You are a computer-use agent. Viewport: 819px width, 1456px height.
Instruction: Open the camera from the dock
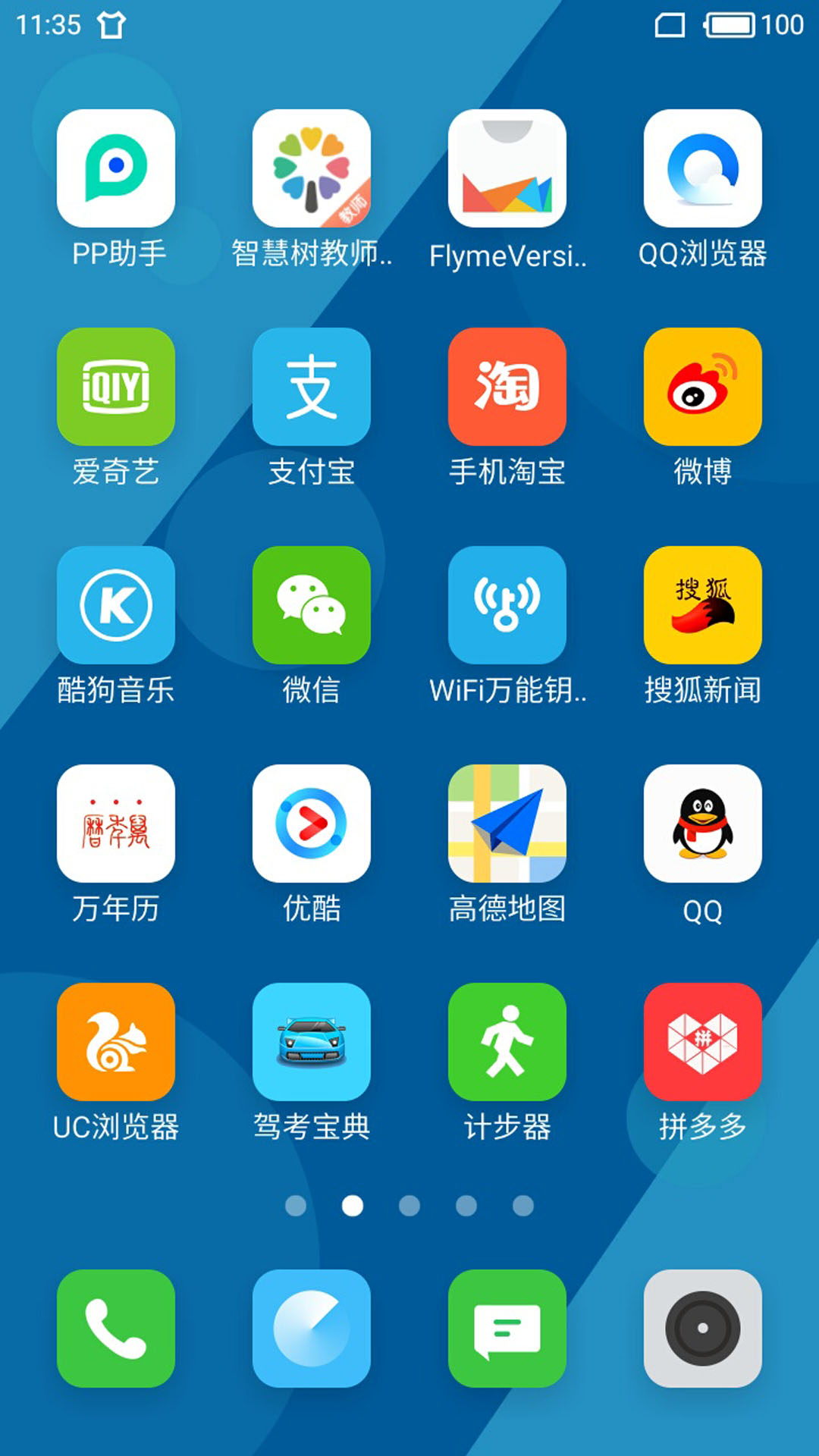point(703,1329)
